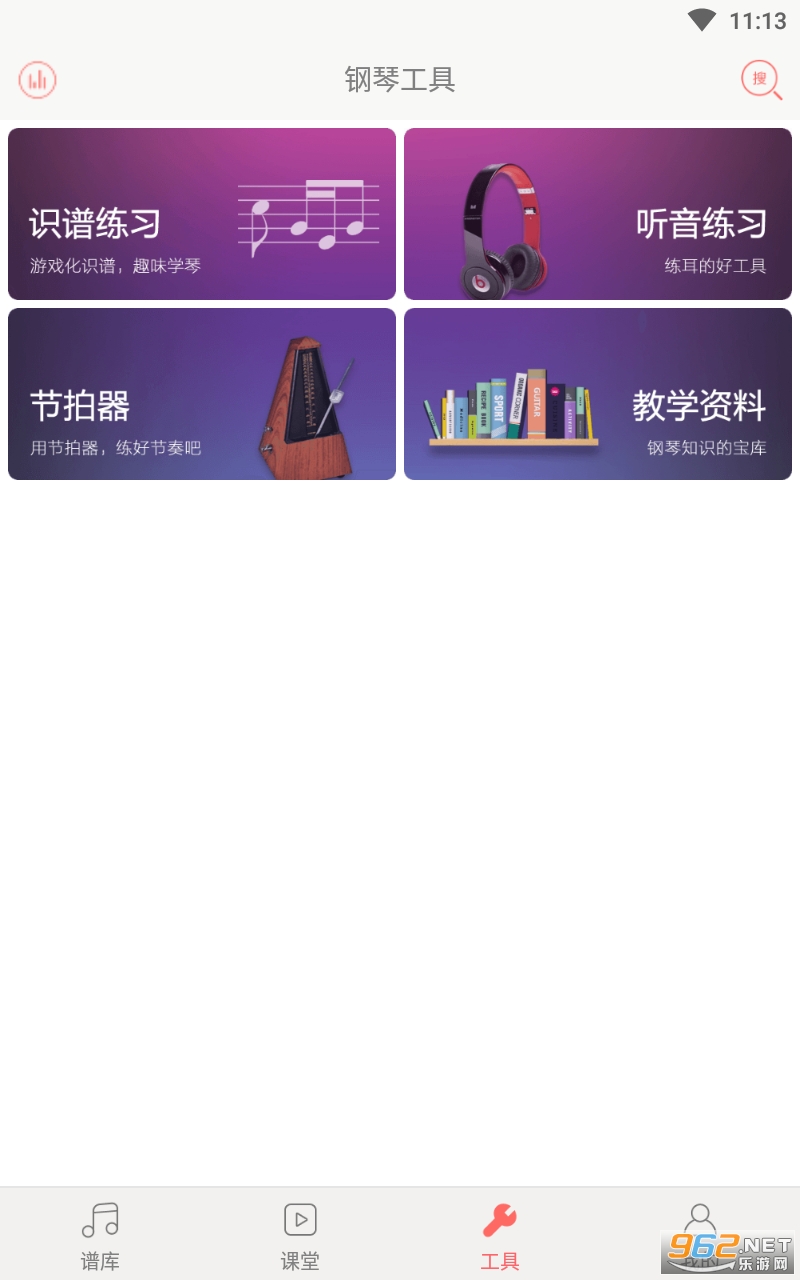Launch the 节拍器 metronome tool
This screenshot has width=800, height=1280.
tap(202, 394)
